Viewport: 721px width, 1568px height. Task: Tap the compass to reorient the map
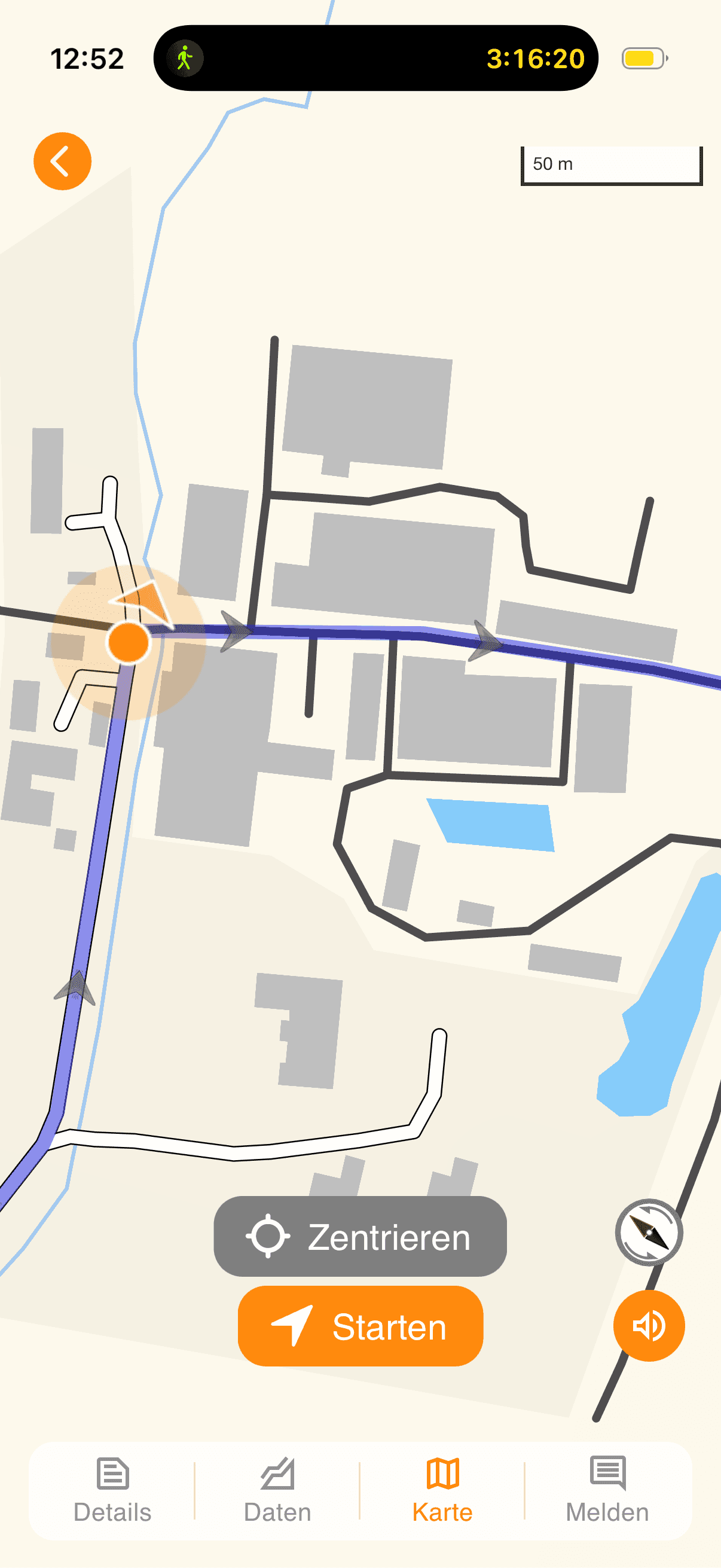click(x=649, y=1233)
